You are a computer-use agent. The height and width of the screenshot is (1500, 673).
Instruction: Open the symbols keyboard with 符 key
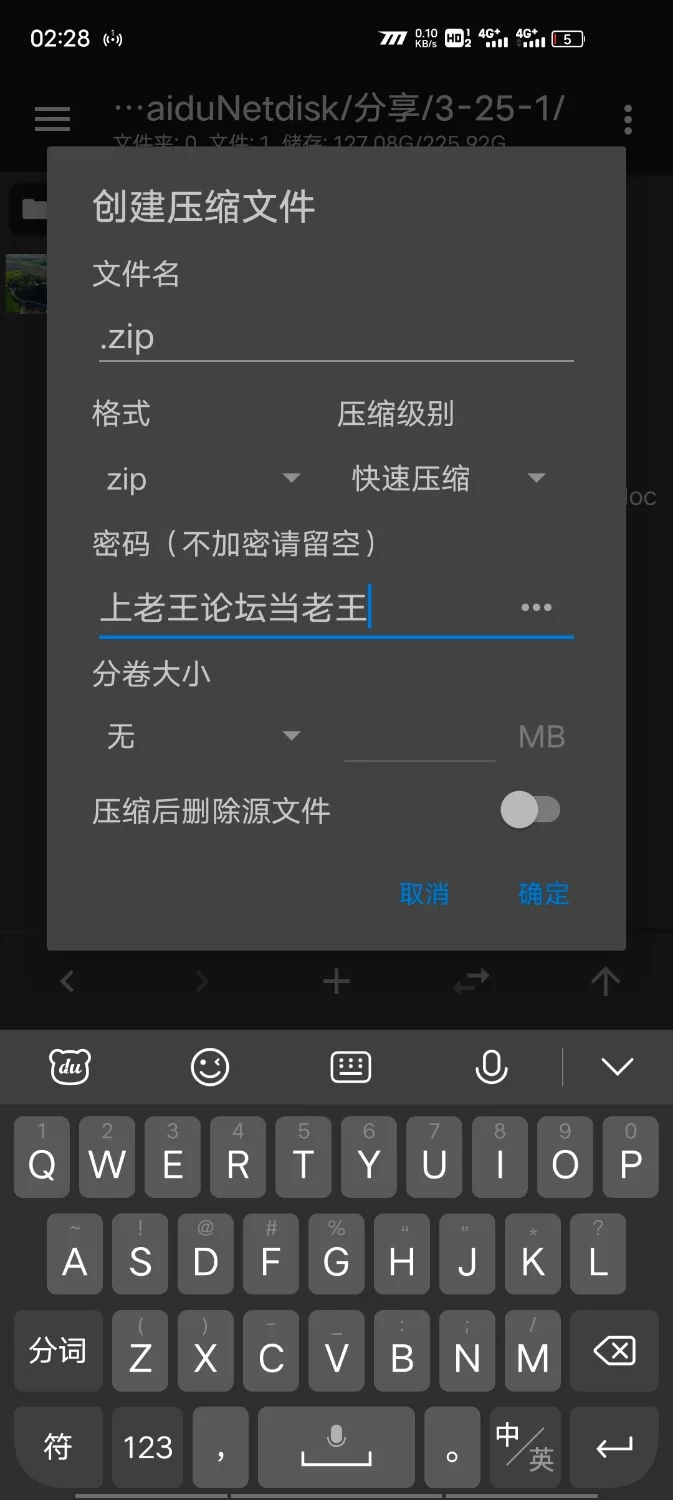pos(58,1447)
